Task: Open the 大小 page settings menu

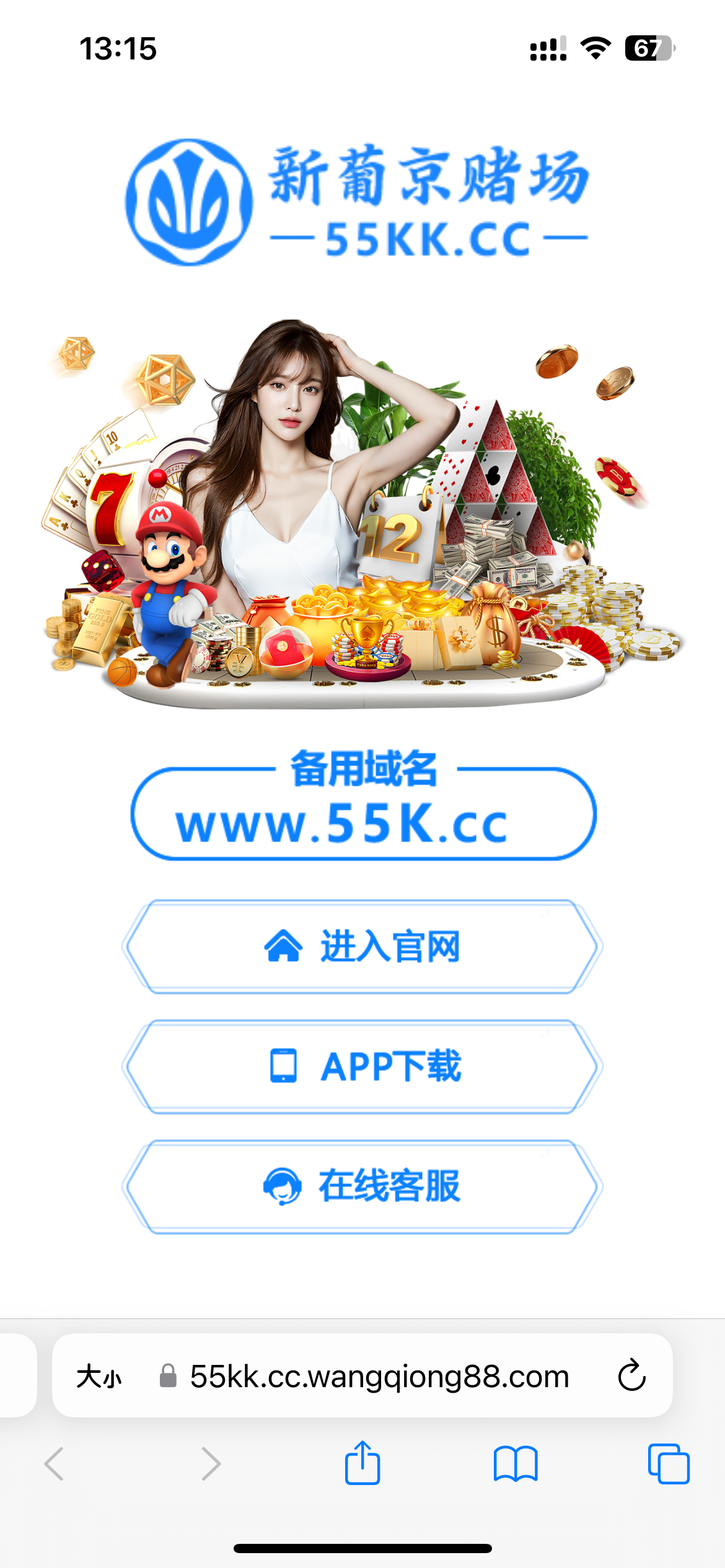Action: tap(99, 1377)
